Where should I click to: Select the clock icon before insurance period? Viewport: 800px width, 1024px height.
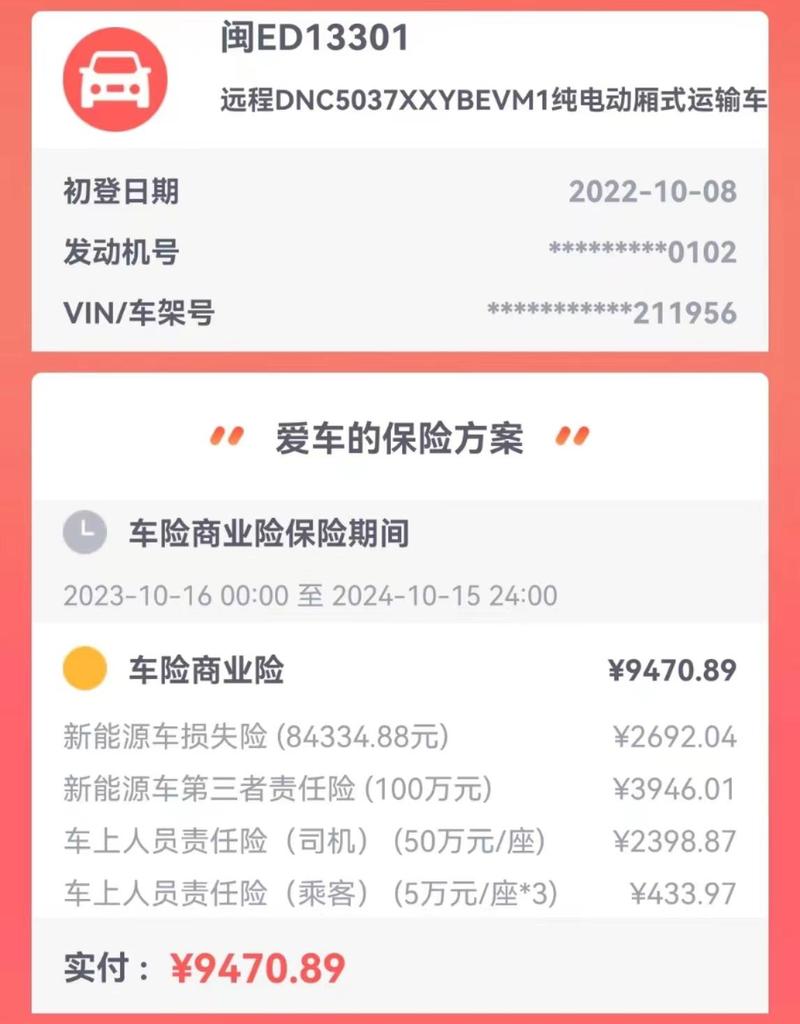coord(85,535)
